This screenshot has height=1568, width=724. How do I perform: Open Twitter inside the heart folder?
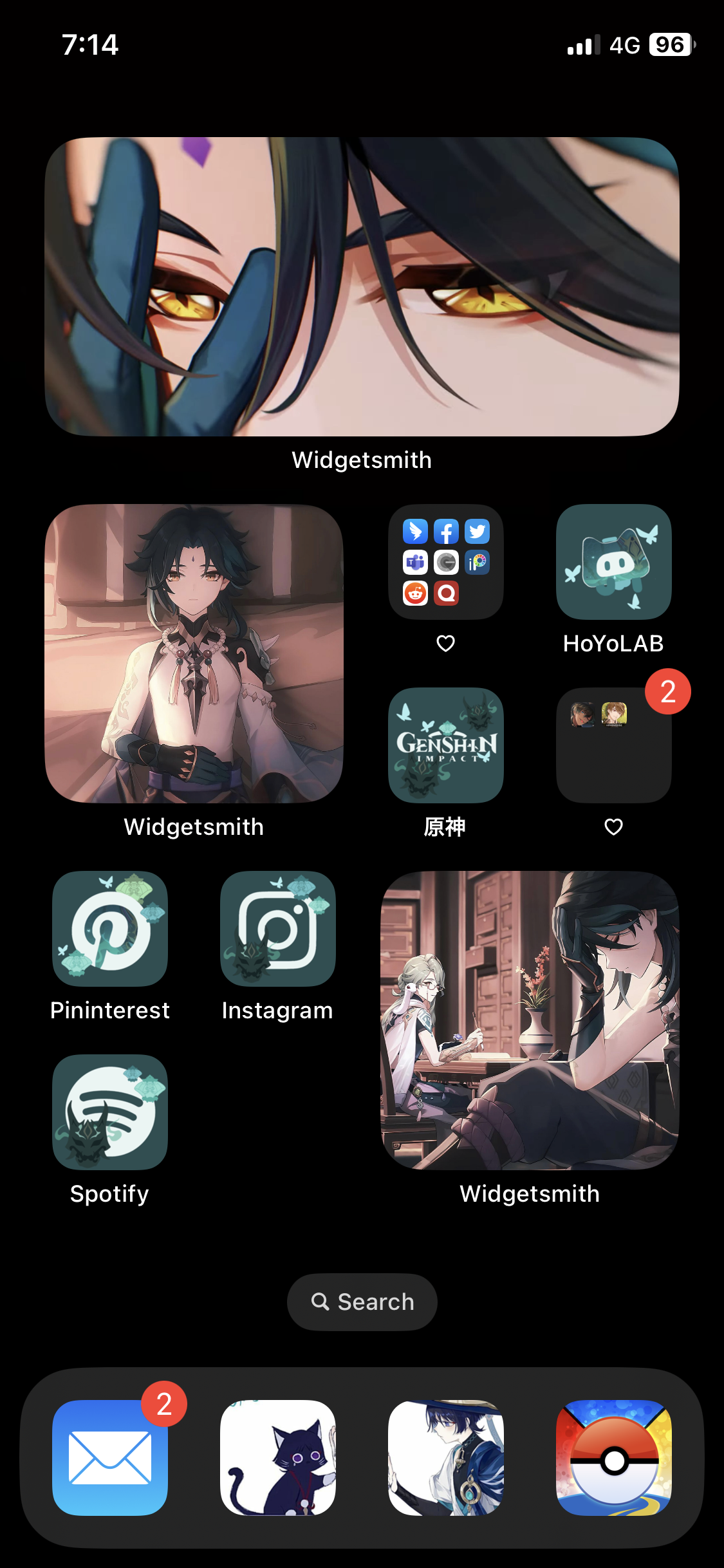(478, 532)
